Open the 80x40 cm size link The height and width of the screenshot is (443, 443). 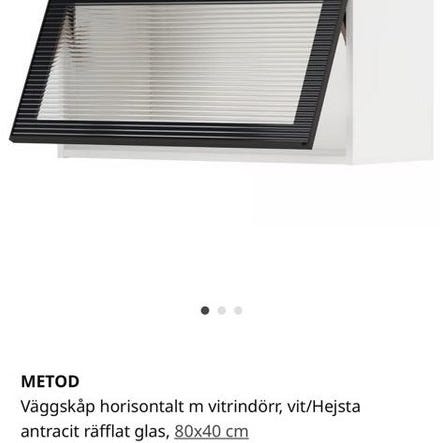211,431
